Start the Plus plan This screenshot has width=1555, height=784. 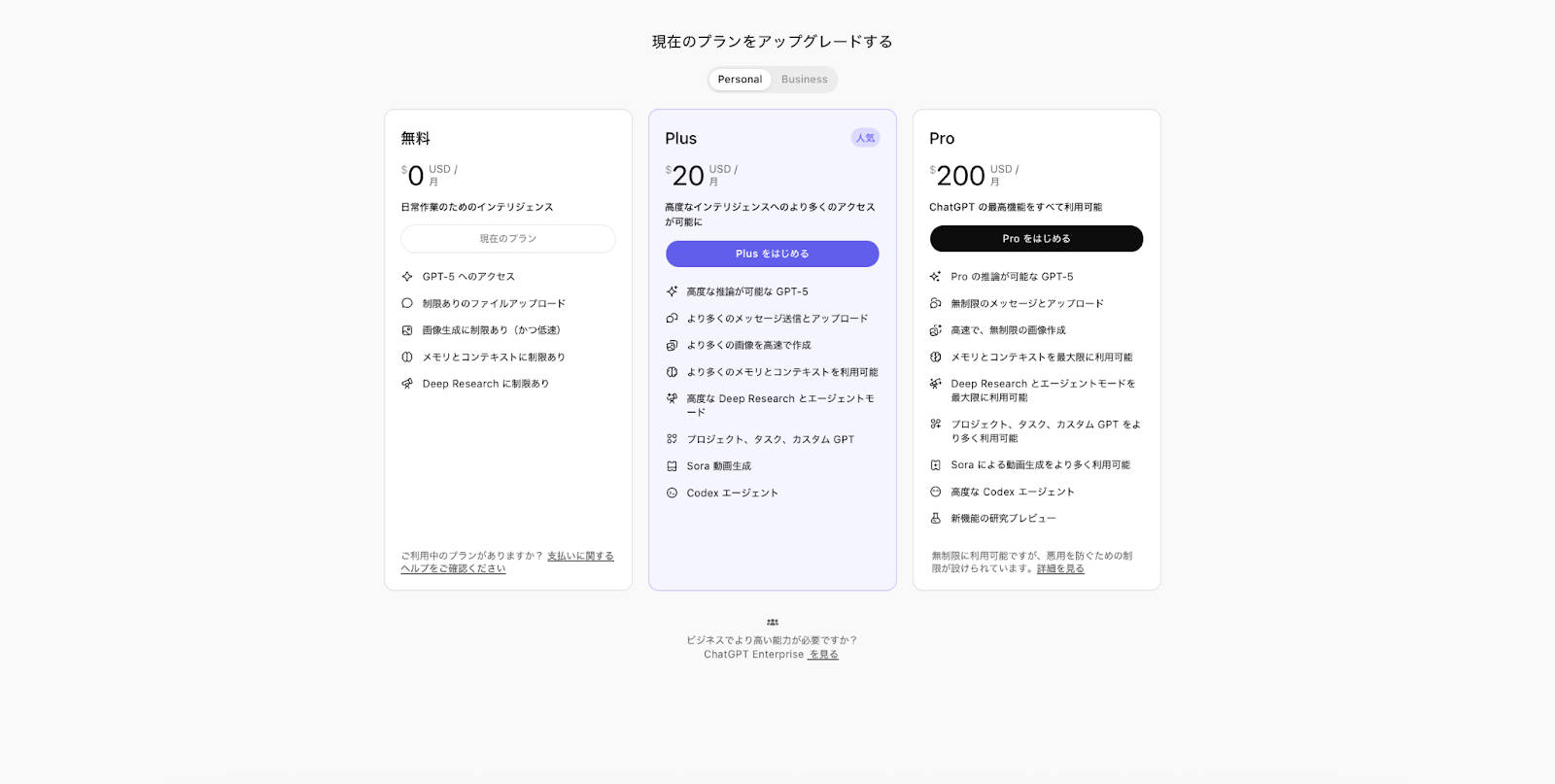click(772, 254)
